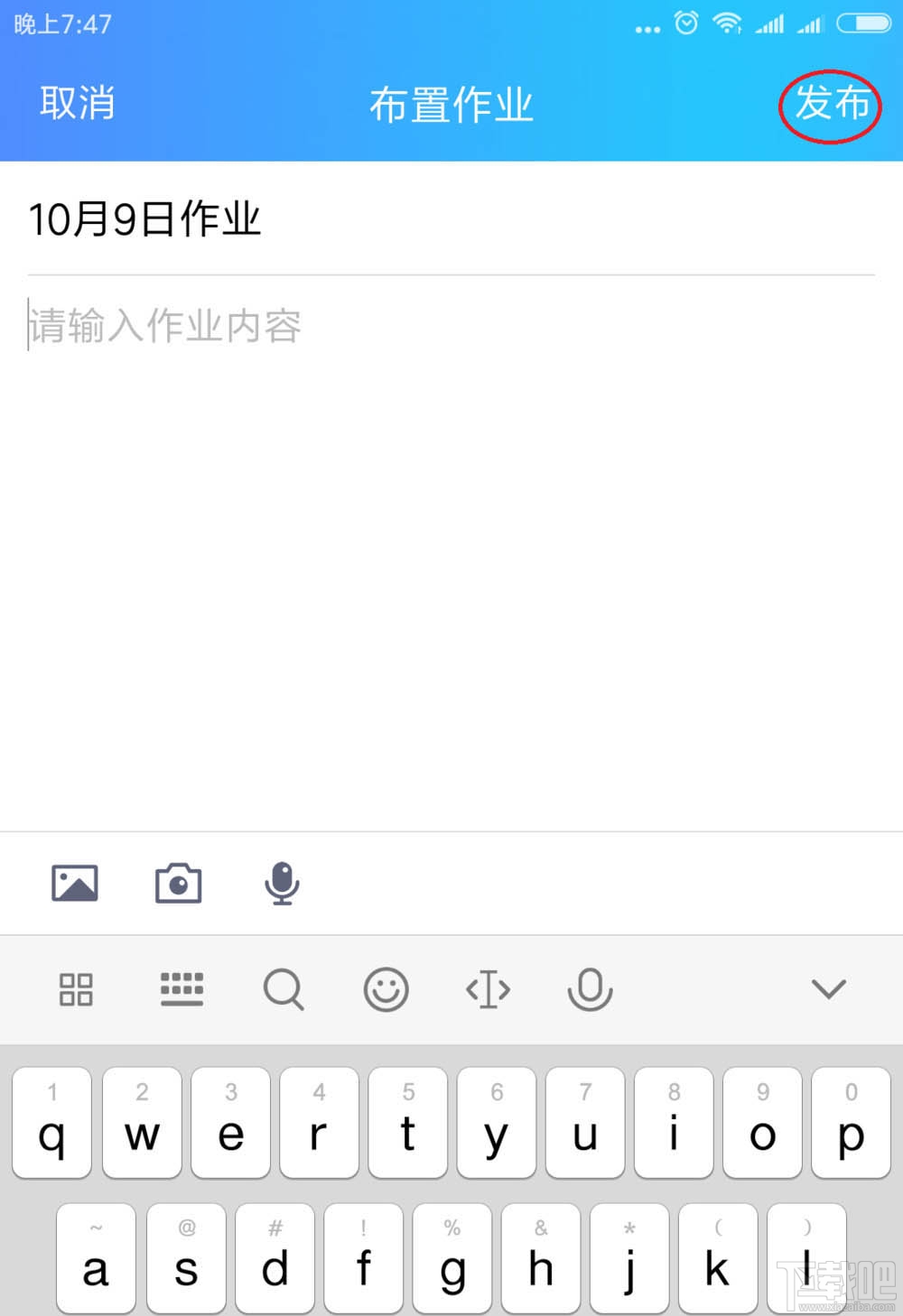Image resolution: width=903 pixels, height=1316 pixels.
Task: Tap the microphone icon to record audio
Action: click(x=282, y=883)
